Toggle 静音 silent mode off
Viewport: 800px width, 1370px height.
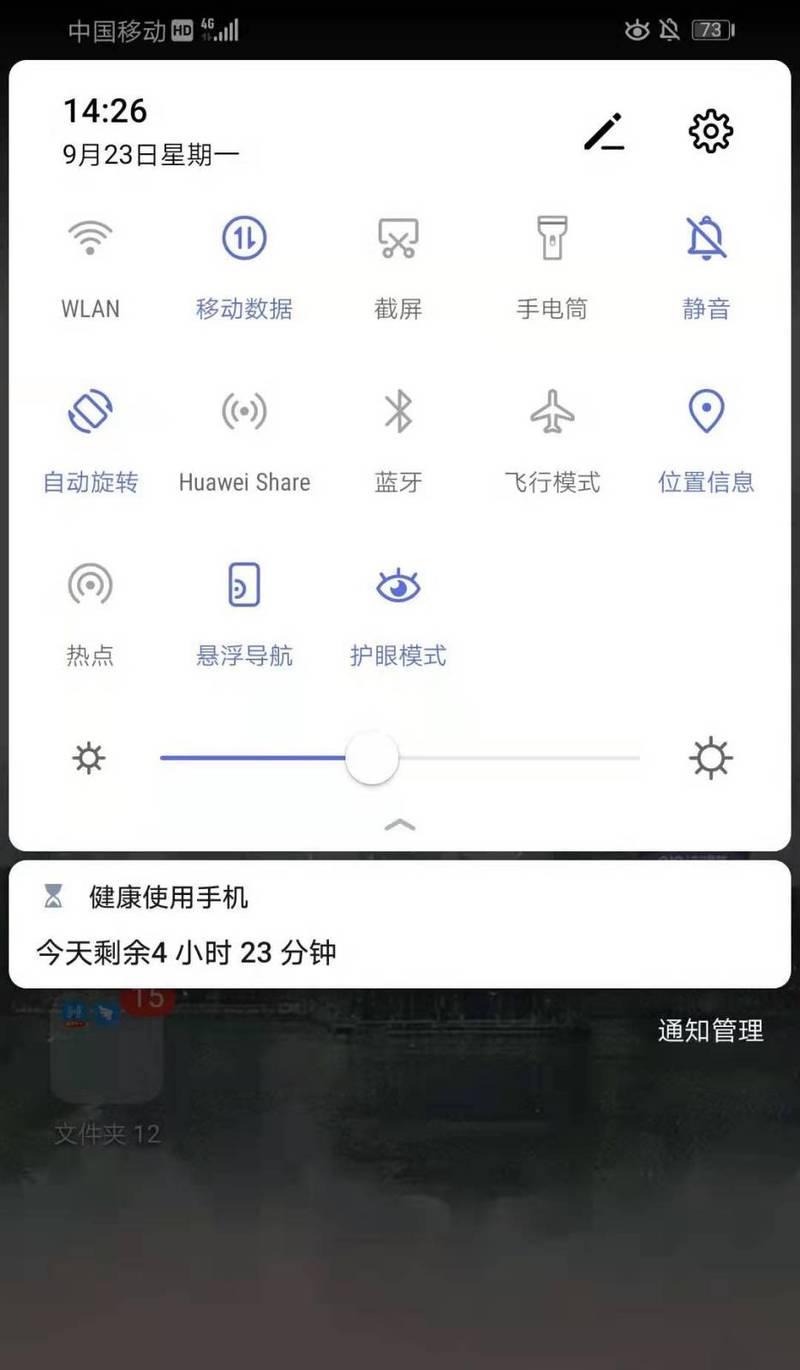(706, 240)
